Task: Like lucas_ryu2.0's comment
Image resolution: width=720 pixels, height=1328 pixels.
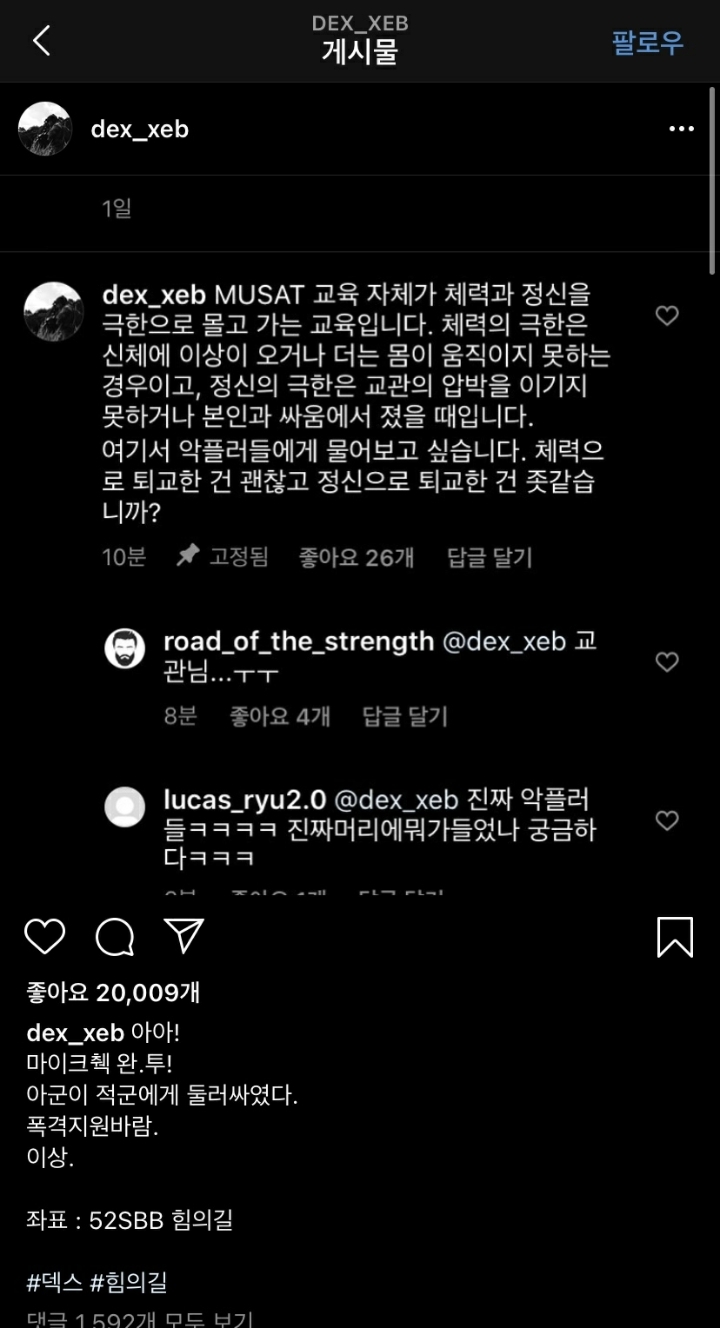Action: click(667, 821)
